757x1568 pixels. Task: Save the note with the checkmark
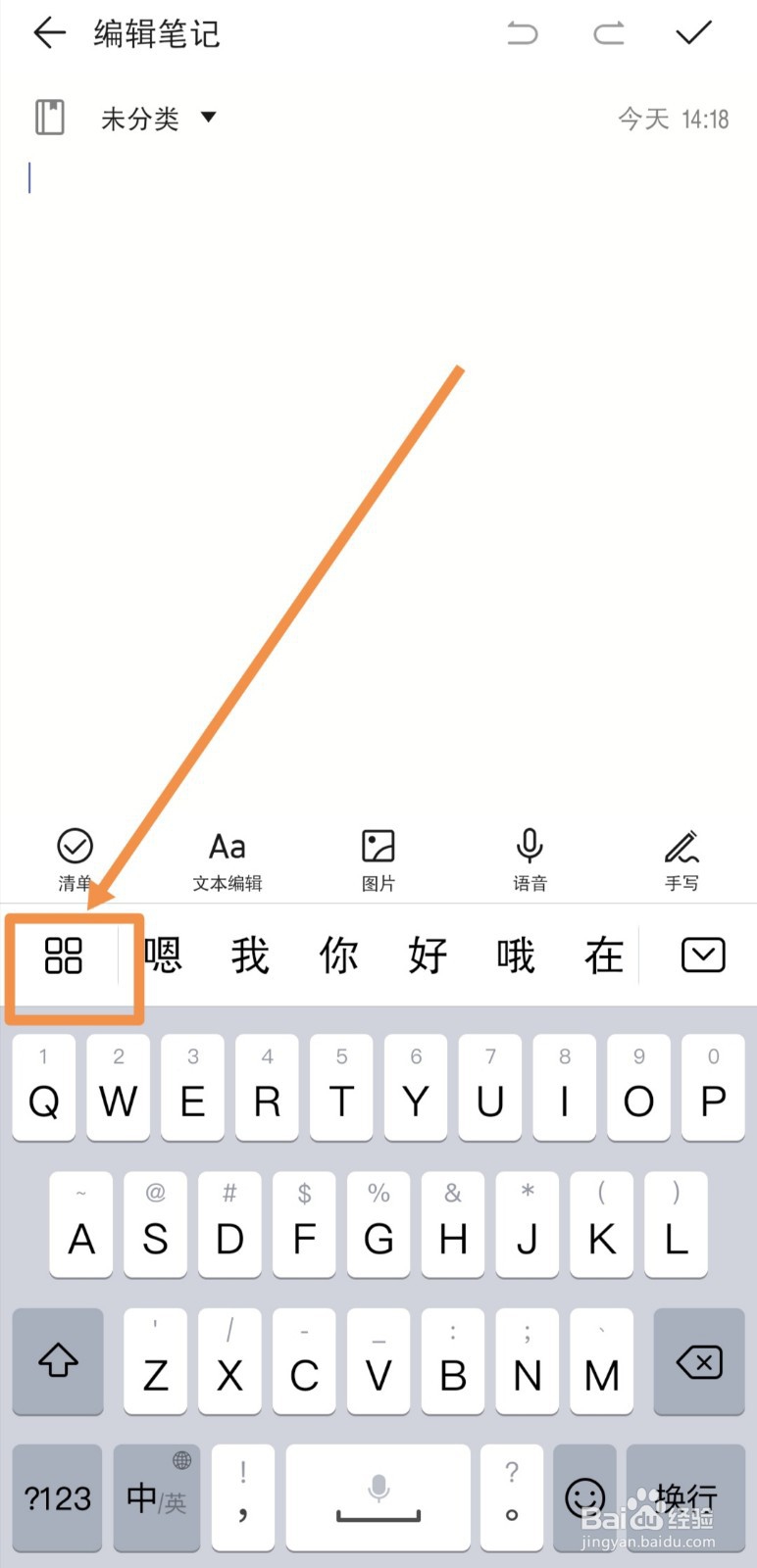click(694, 33)
